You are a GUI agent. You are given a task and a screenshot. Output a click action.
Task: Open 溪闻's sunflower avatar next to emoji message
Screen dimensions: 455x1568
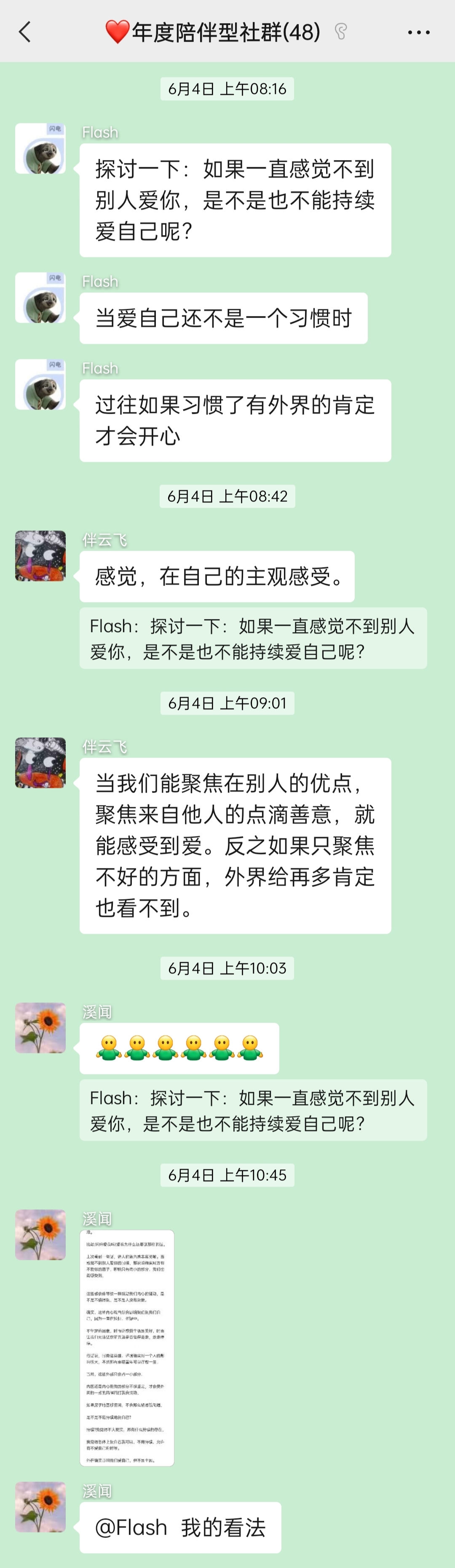pos(40,1027)
